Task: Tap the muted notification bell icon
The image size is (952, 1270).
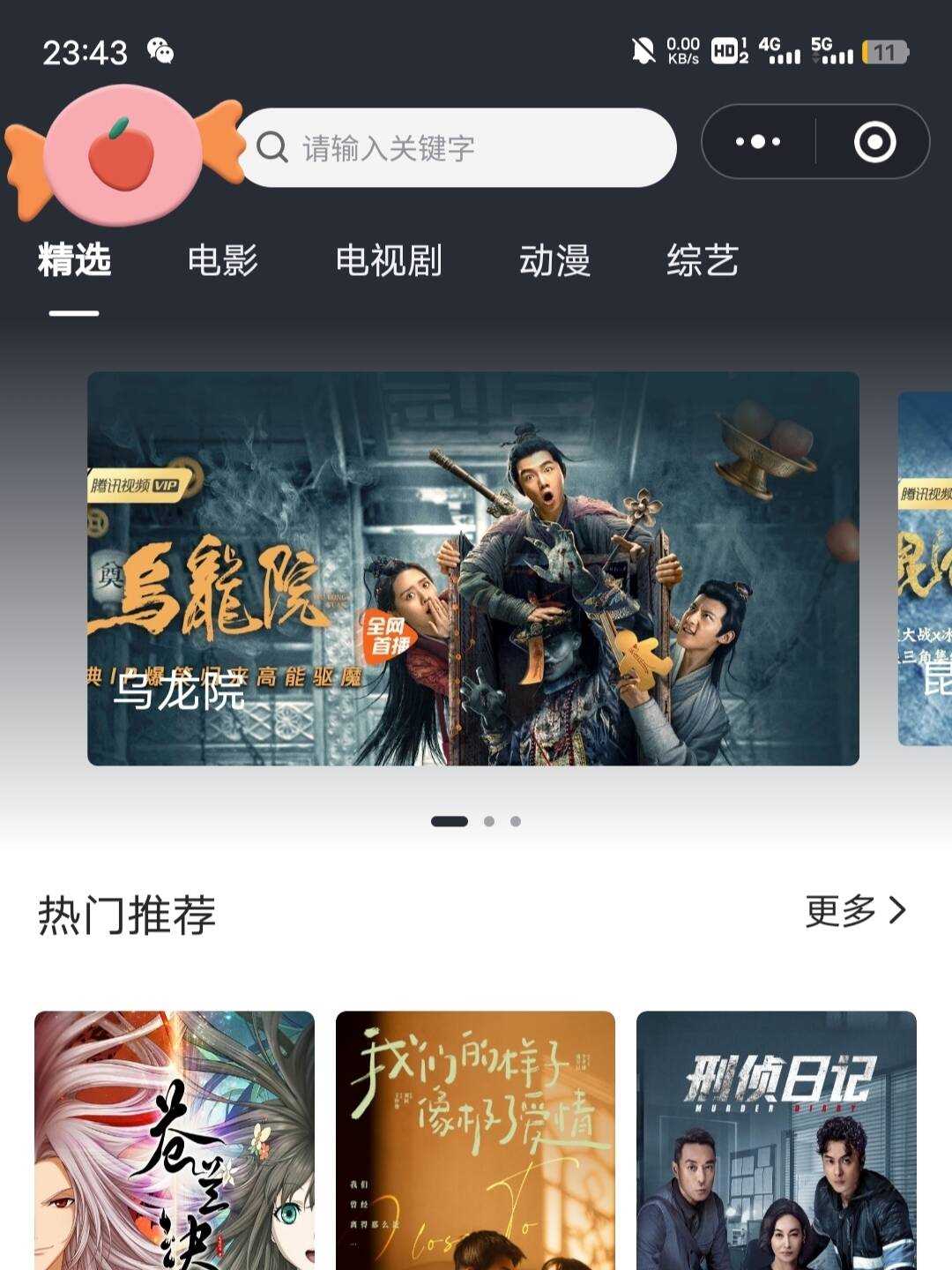Action: [x=646, y=49]
